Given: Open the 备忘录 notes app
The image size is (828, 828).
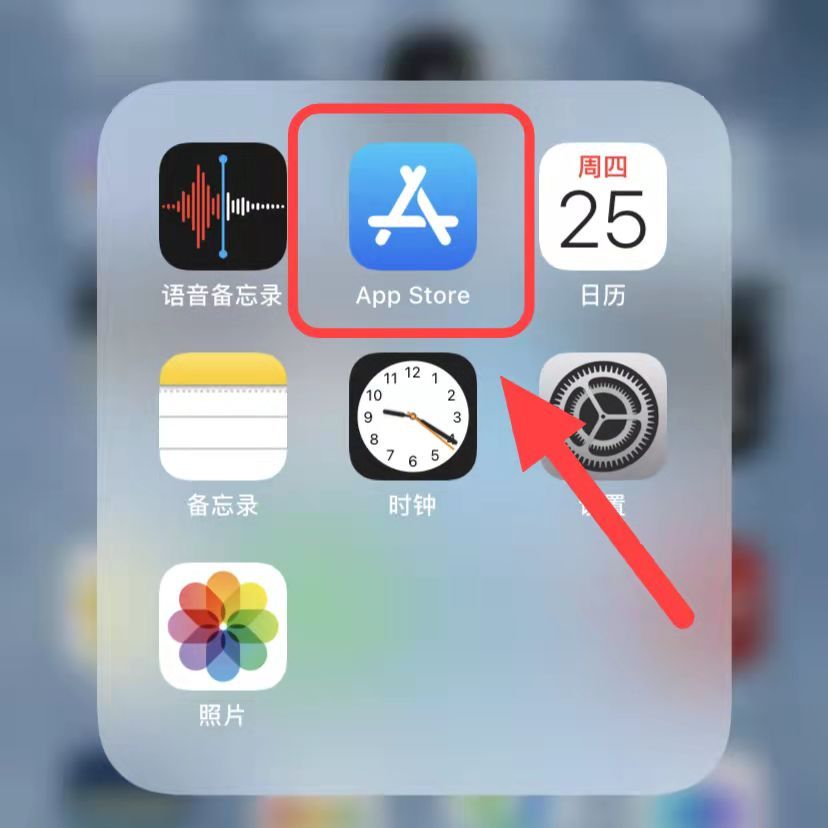Looking at the screenshot, I should tap(222, 417).
